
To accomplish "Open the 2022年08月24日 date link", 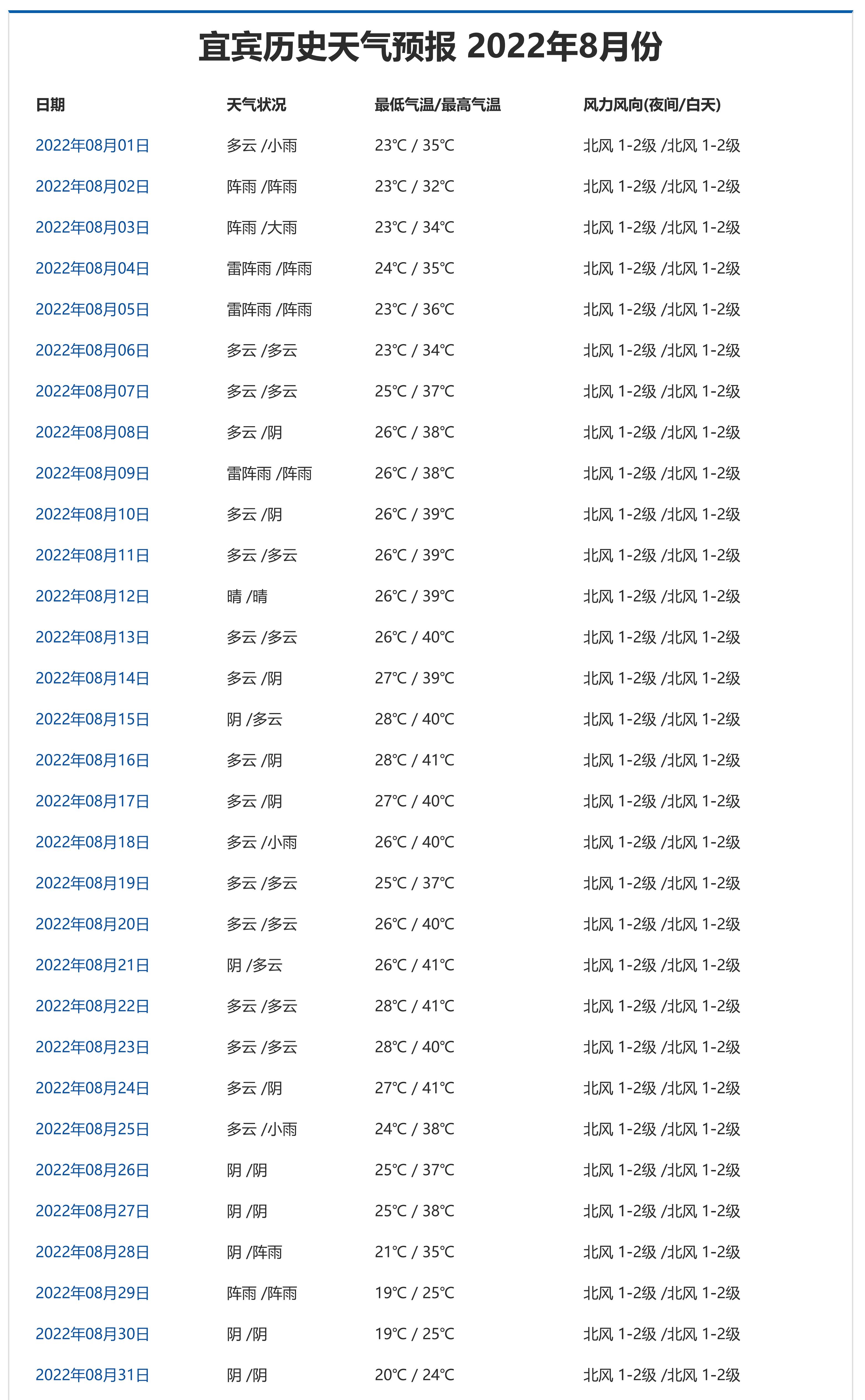I will [x=92, y=1088].
